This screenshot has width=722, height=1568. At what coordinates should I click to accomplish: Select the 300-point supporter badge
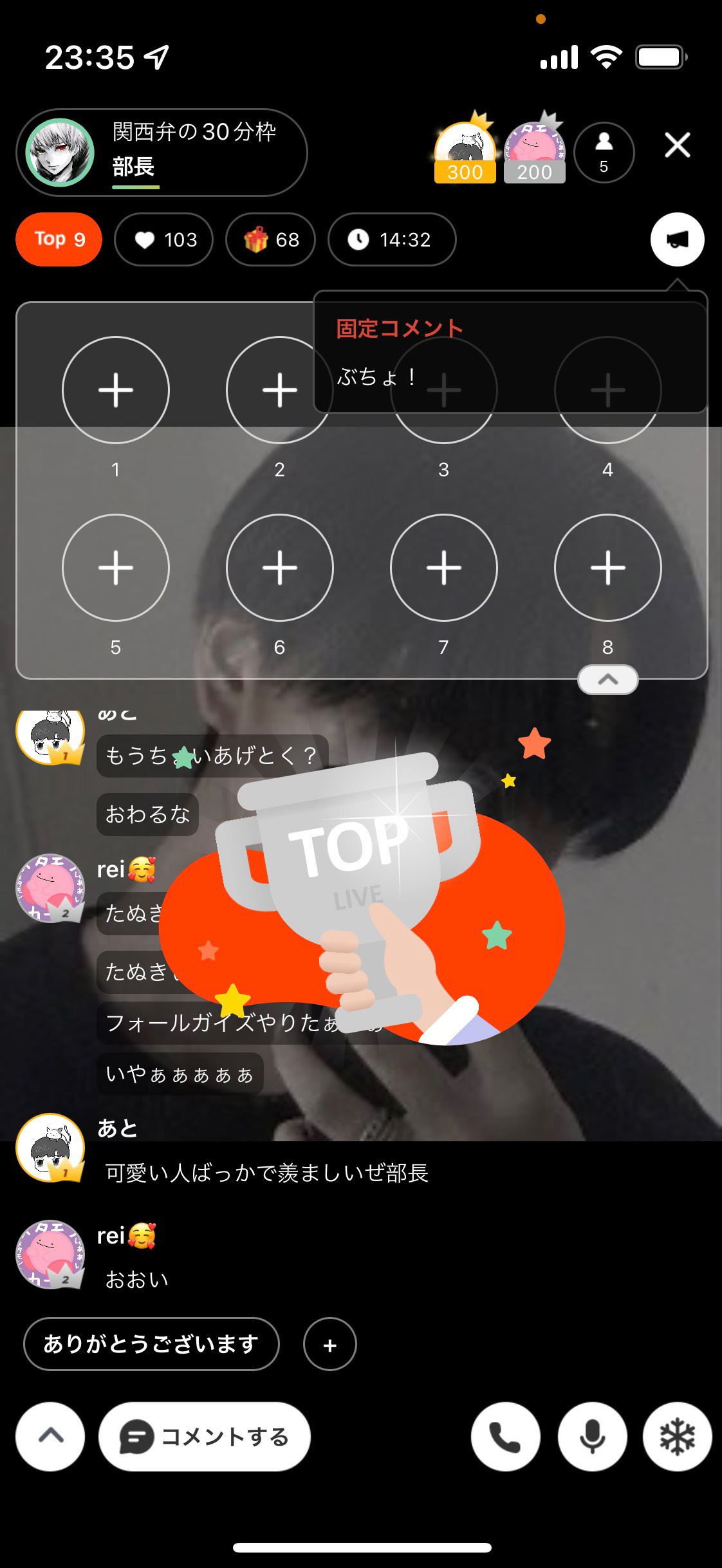coord(465,148)
